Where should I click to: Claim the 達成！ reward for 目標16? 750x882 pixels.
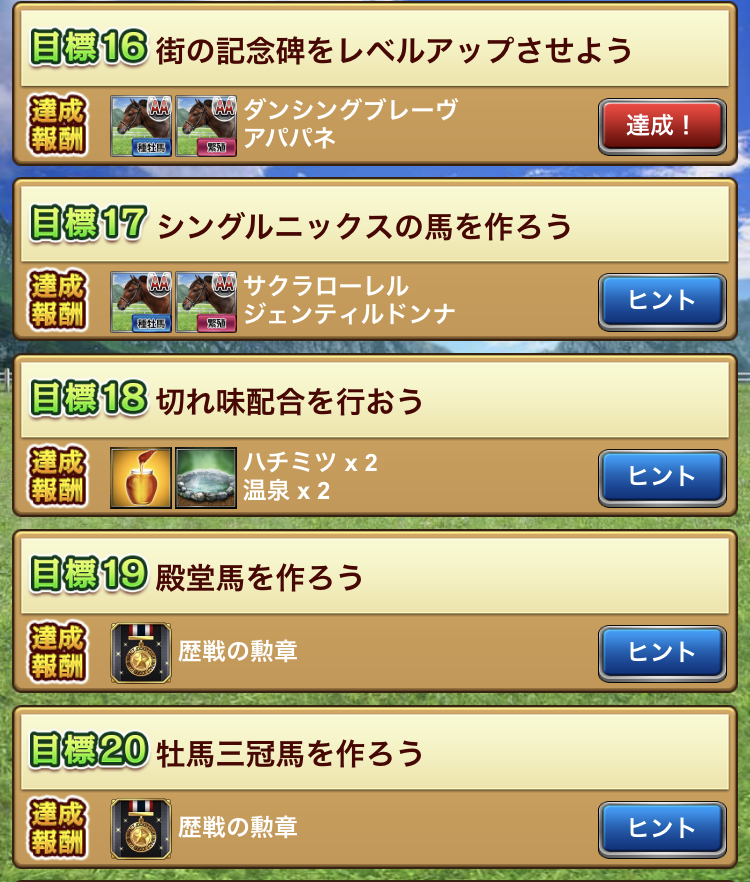(661, 127)
